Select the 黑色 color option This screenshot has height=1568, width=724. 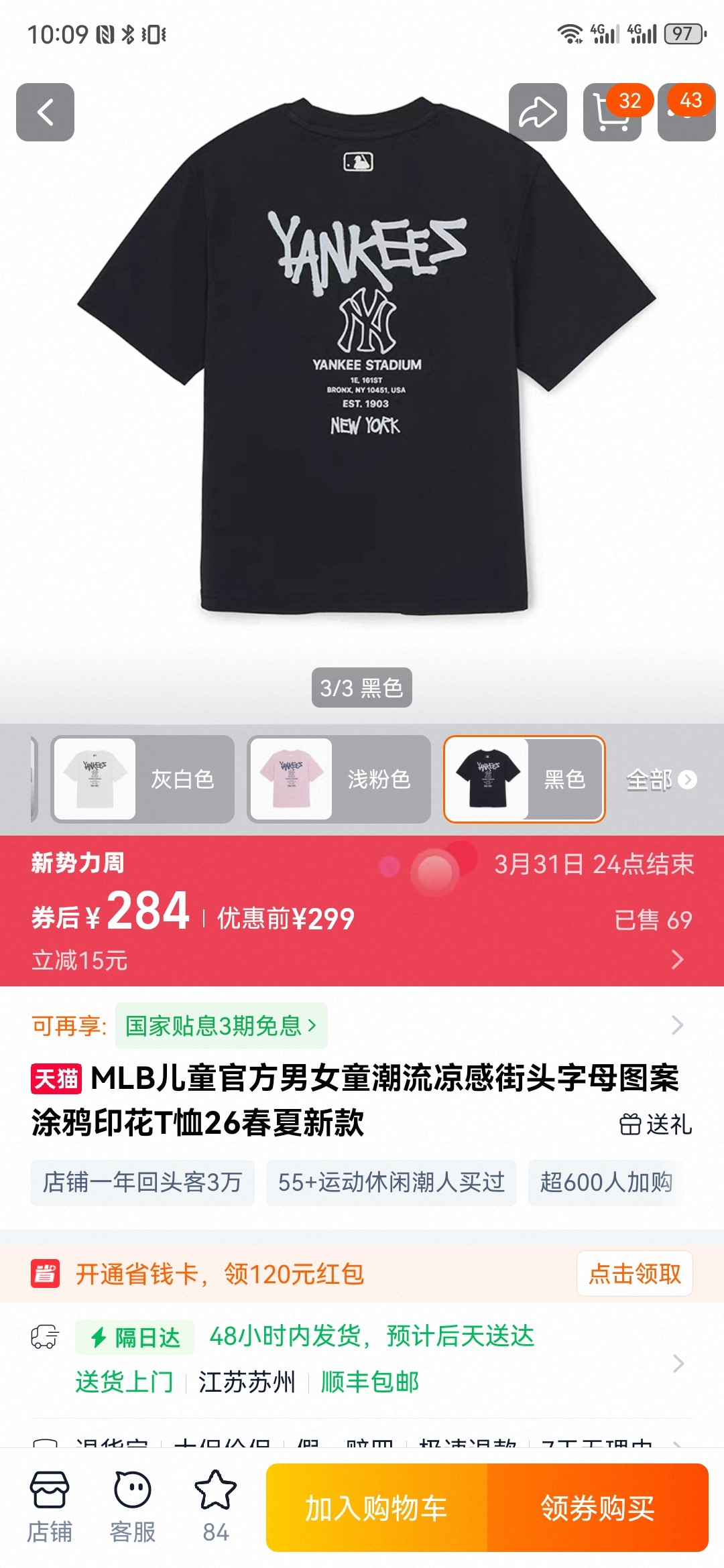(x=524, y=779)
